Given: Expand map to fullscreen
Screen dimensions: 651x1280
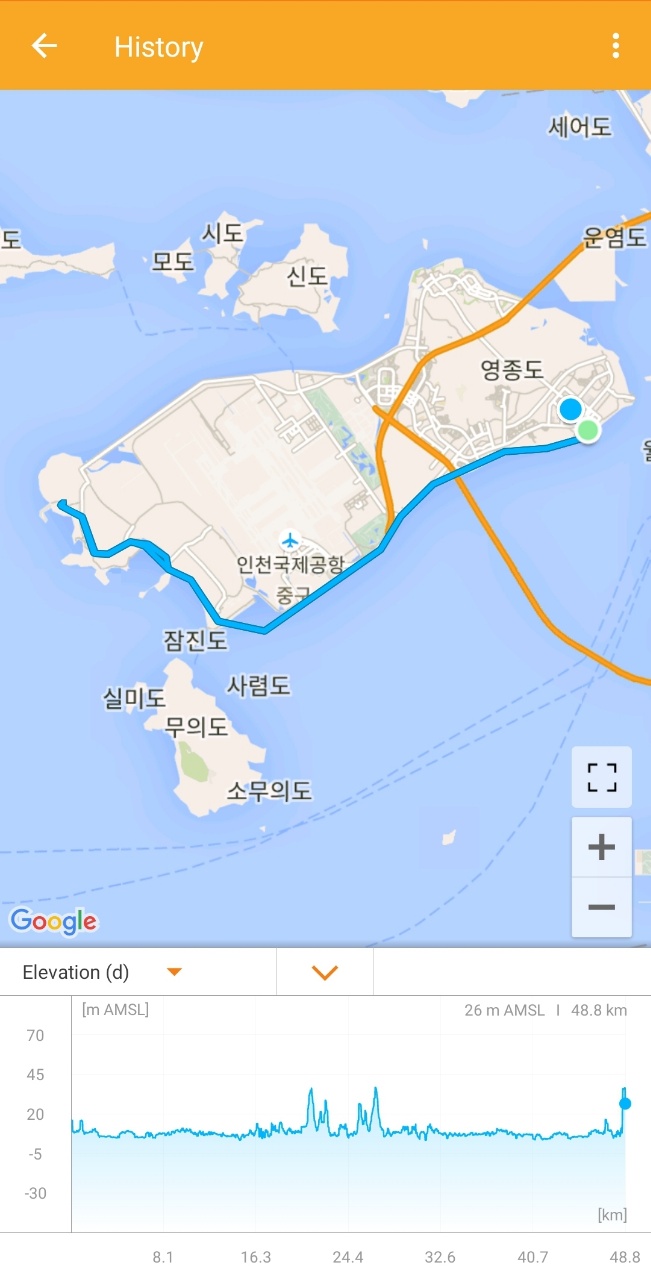Looking at the screenshot, I should (601, 777).
